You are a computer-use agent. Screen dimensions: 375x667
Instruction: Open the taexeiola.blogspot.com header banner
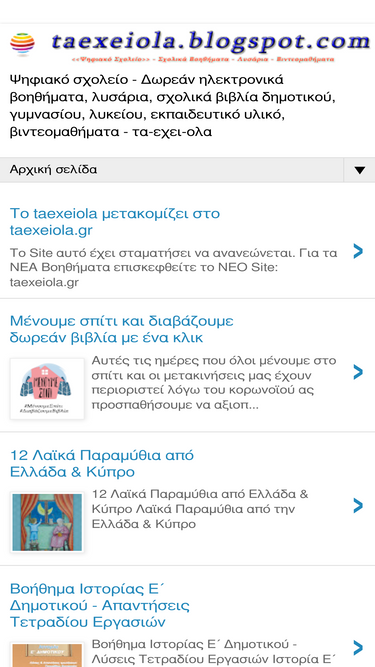[x=190, y=46]
